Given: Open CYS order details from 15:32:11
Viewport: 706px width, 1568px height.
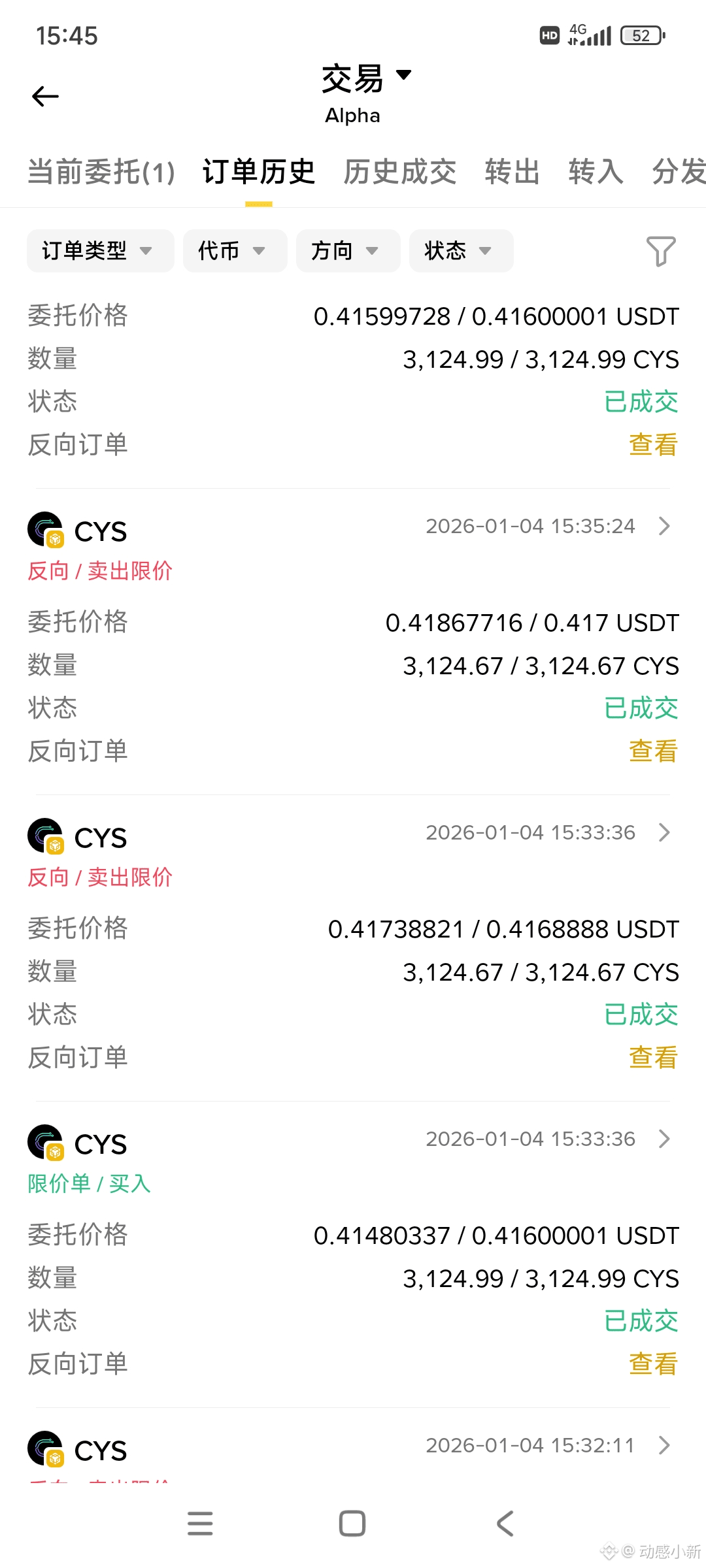Looking at the screenshot, I should 664,1445.
